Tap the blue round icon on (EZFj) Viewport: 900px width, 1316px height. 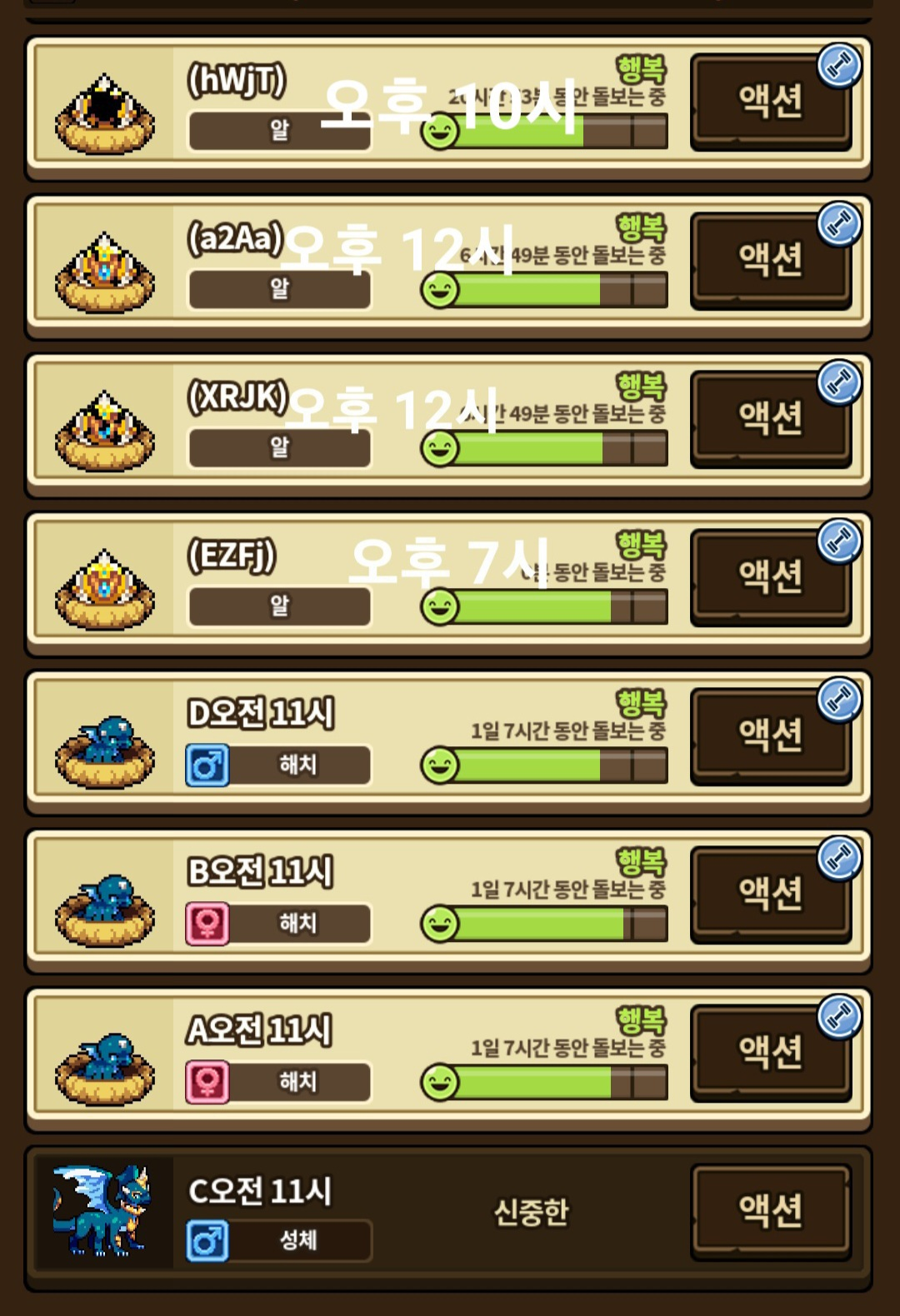click(x=839, y=541)
